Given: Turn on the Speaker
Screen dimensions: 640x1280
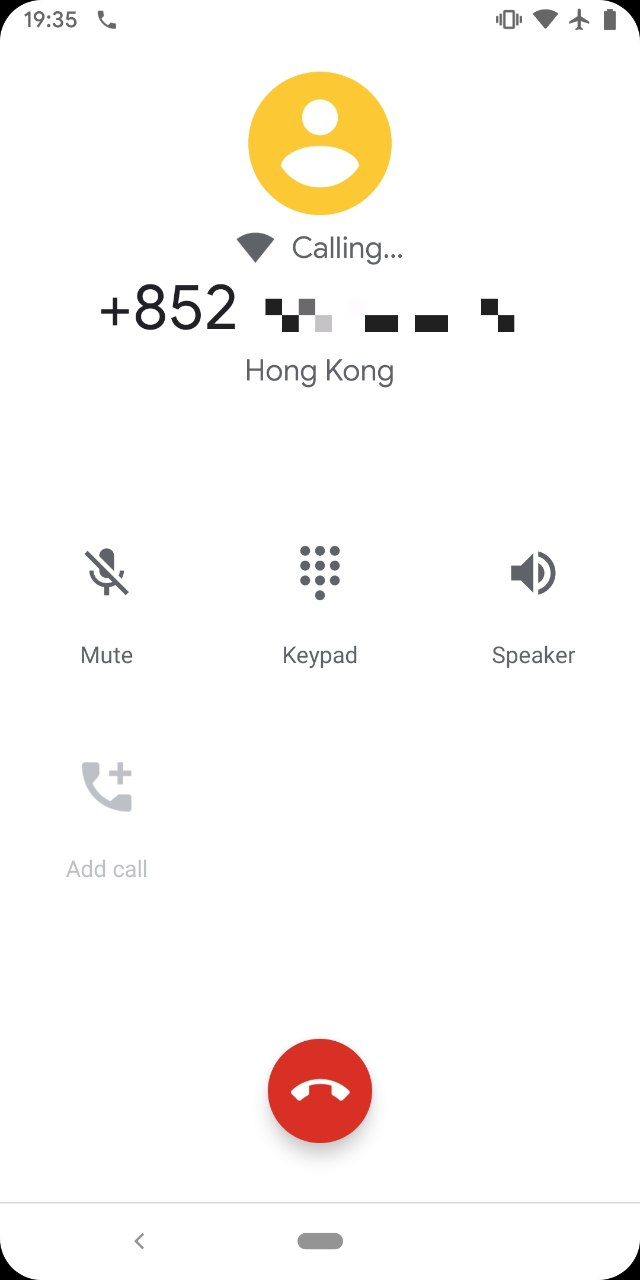Looking at the screenshot, I should (x=533, y=573).
